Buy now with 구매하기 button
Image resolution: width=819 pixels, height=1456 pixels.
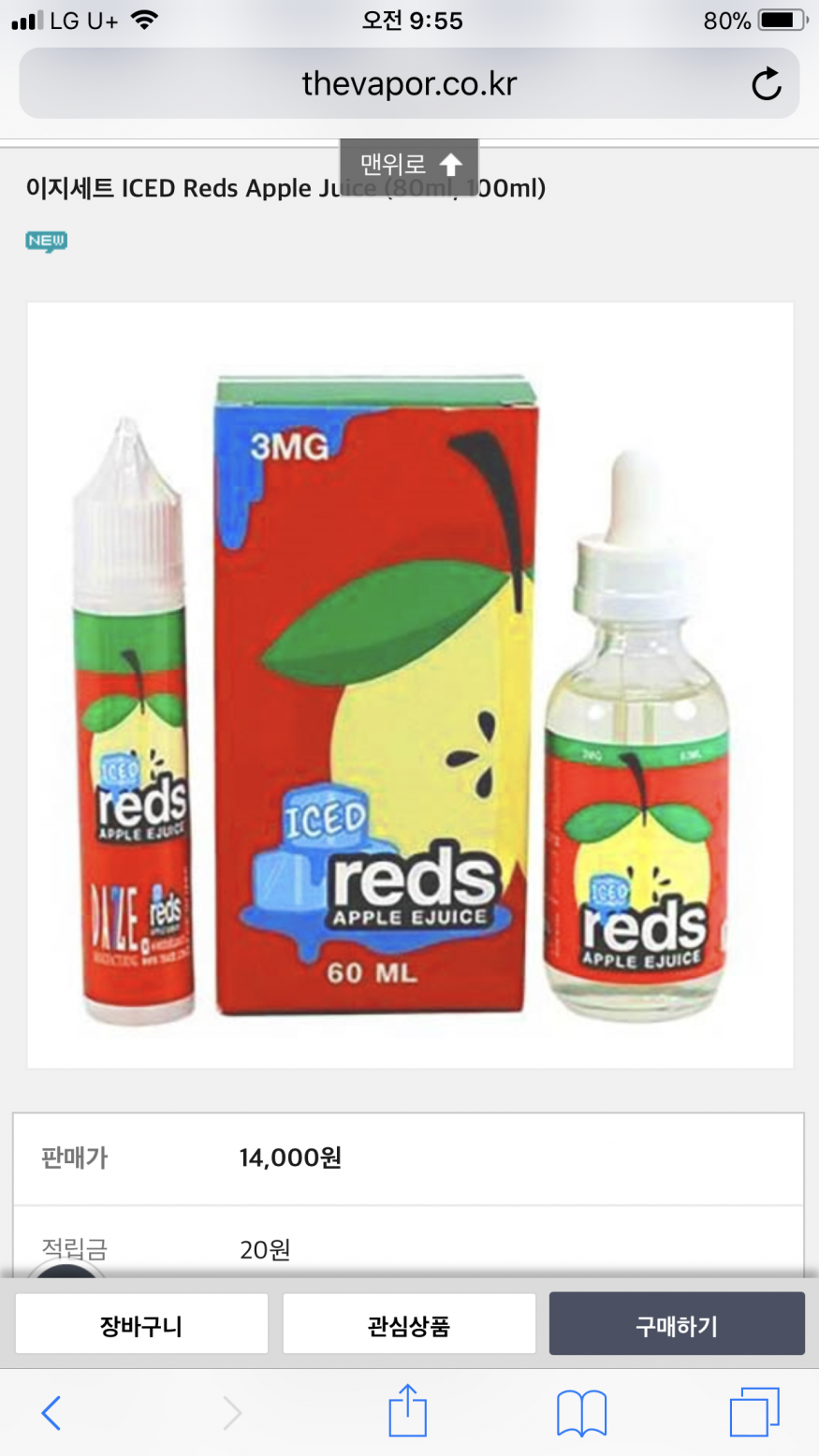click(x=676, y=1324)
